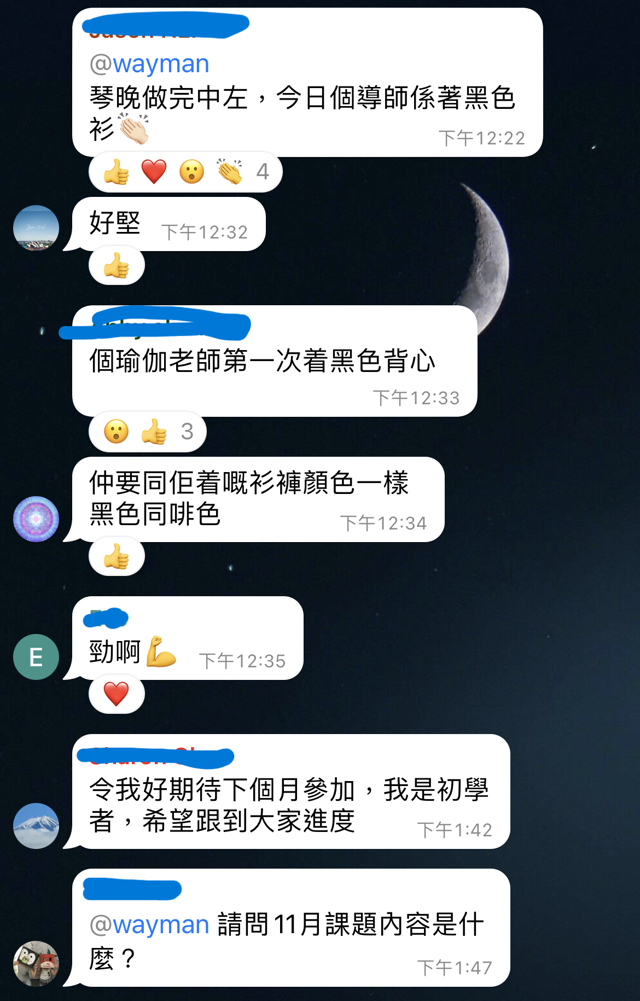Tap thumbs-up reaction under 好堅
Viewport: 640px width, 1001px height.
[x=116, y=265]
